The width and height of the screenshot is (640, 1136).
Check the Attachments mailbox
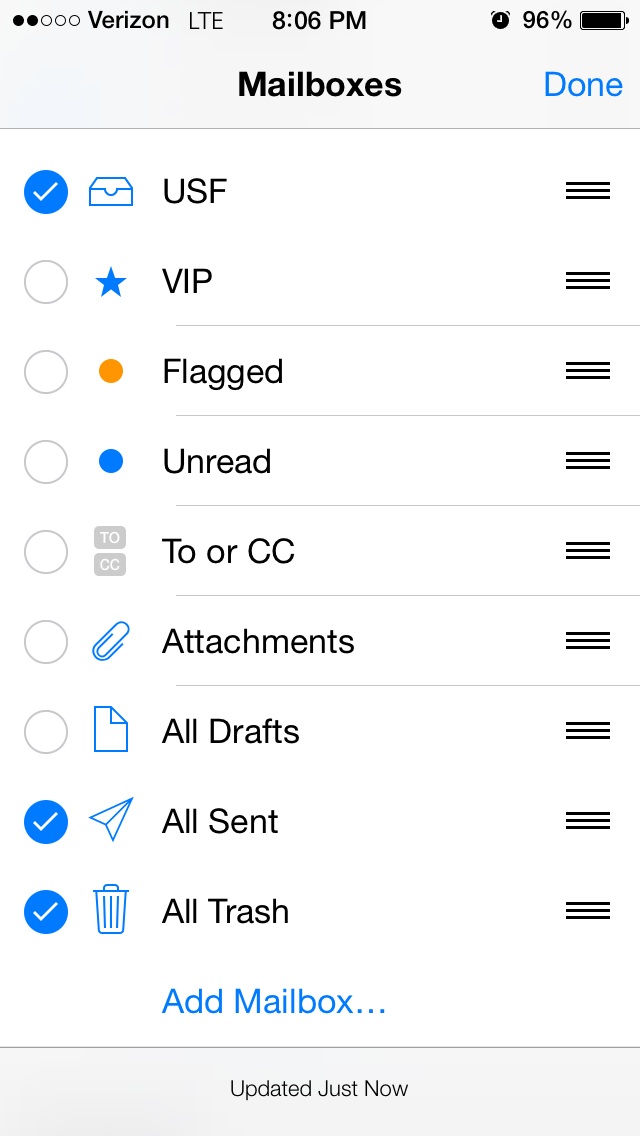tap(46, 642)
